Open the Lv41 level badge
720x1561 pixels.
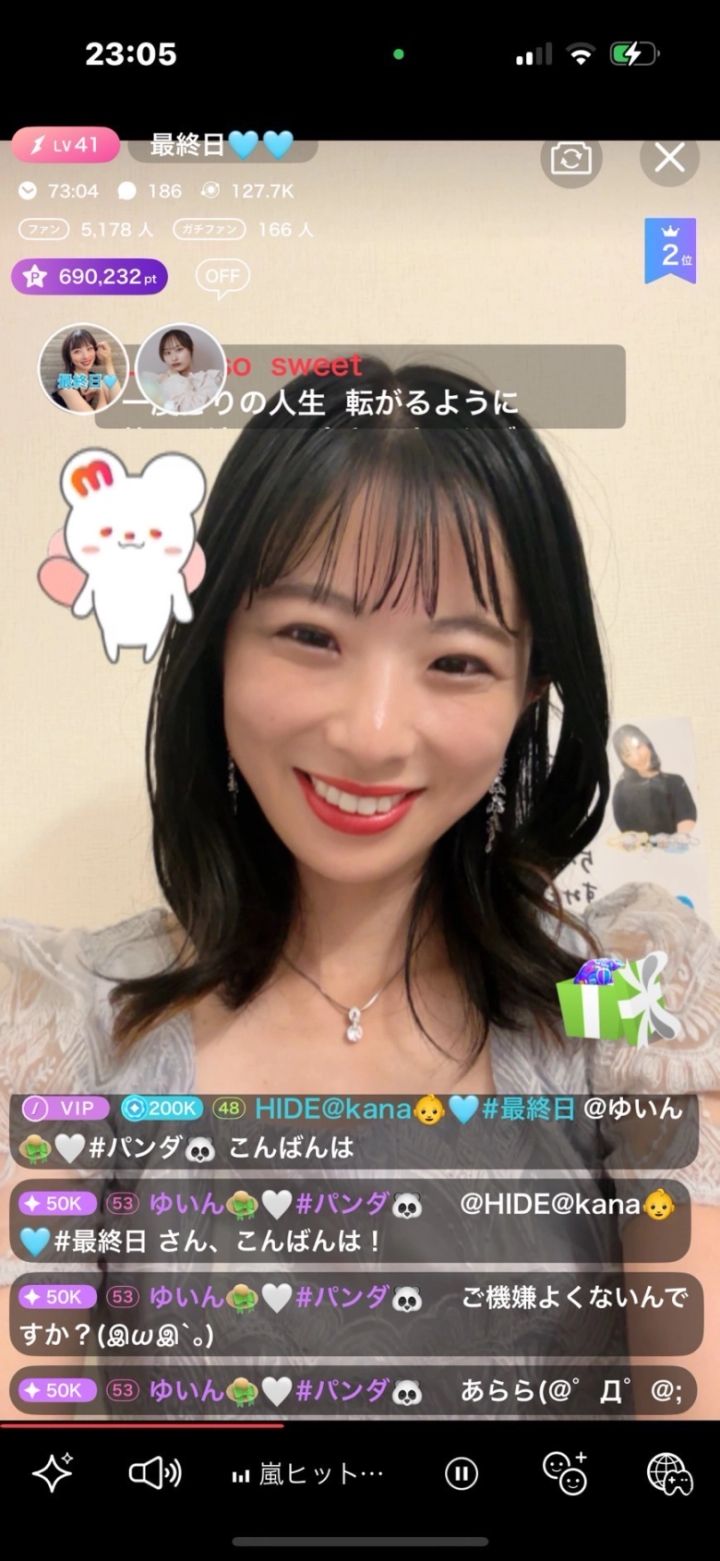66,145
